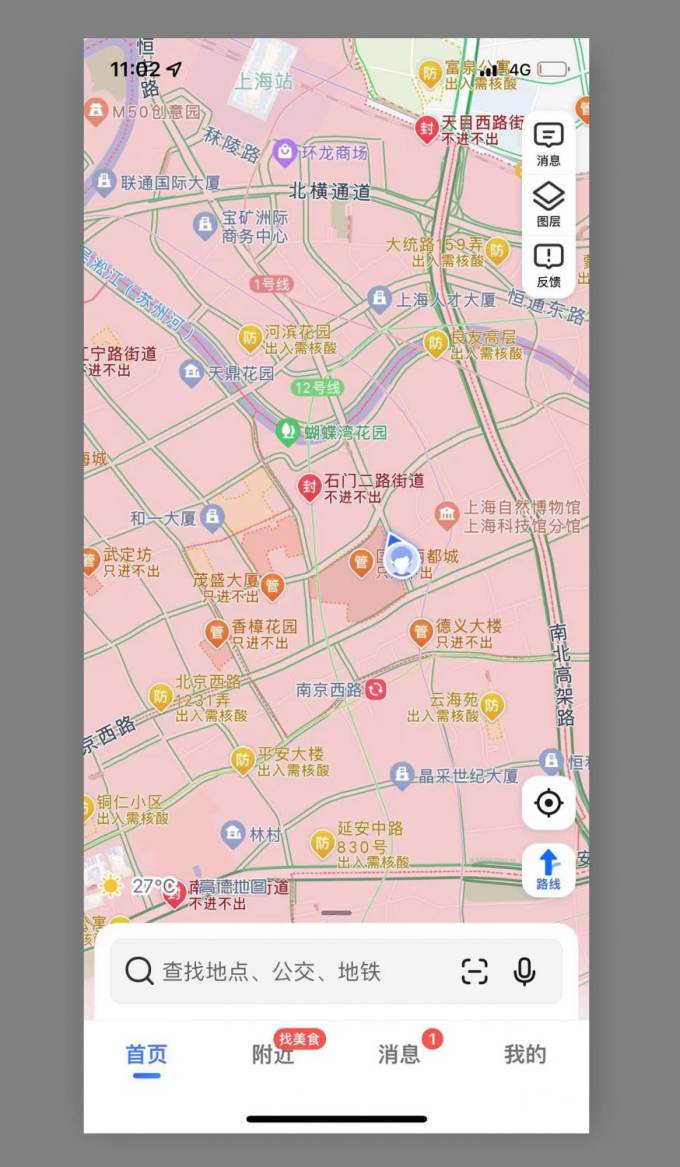Select the 环龙商场 shopping marker
680x1167 pixels.
coord(285,153)
